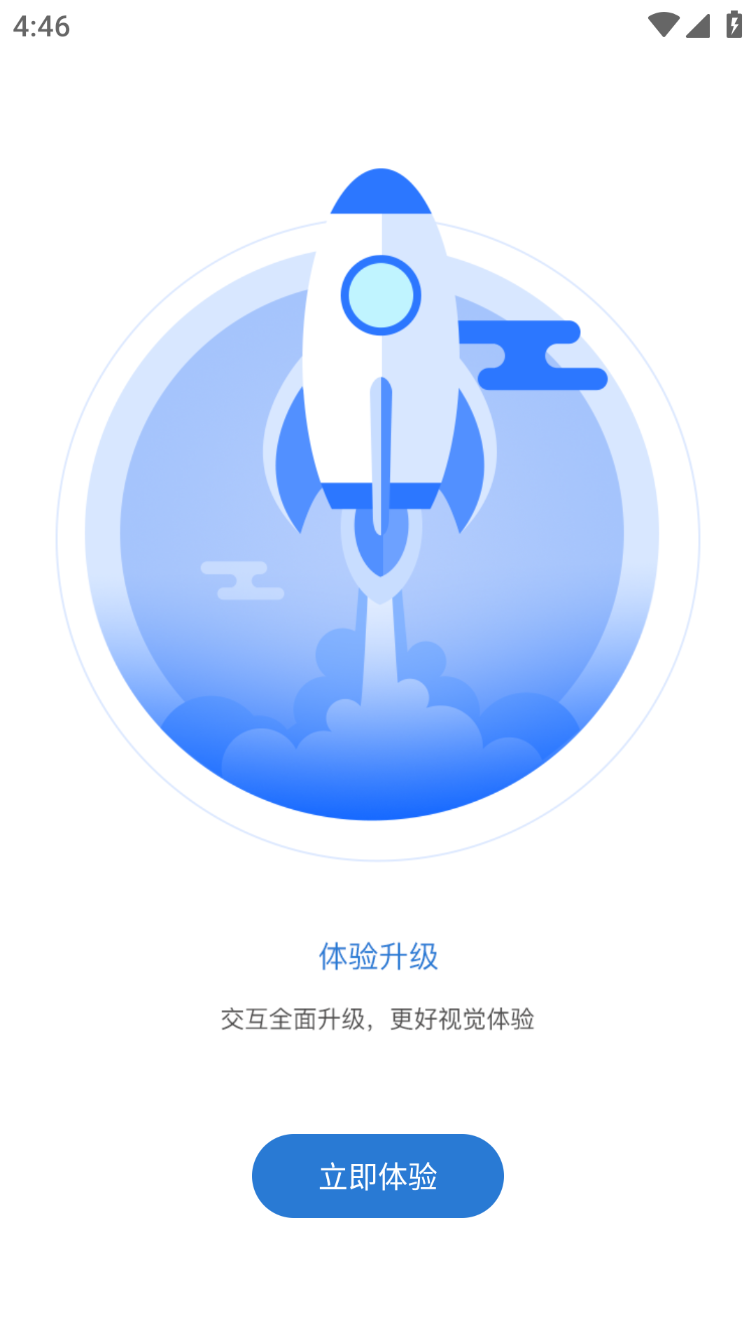Tap the rocket's porthole window
Image resolution: width=756 pixels, height=1344 pixels.
coord(382,293)
